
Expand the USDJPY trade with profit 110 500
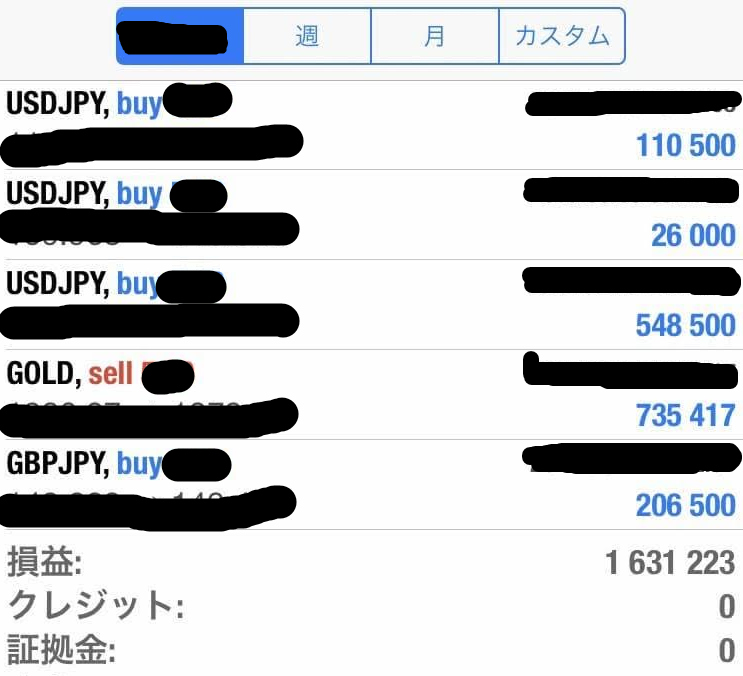(371, 125)
